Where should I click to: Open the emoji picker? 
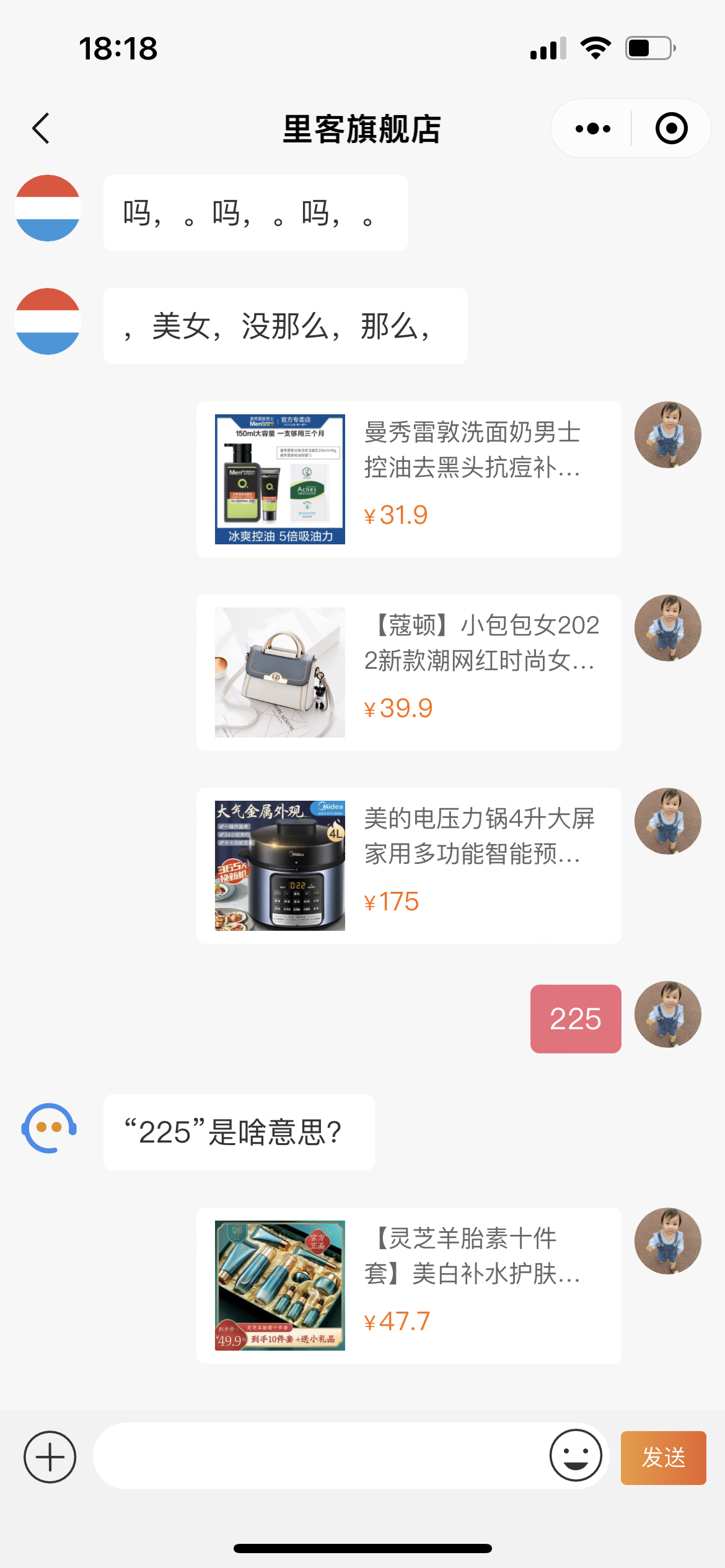coord(576,1455)
